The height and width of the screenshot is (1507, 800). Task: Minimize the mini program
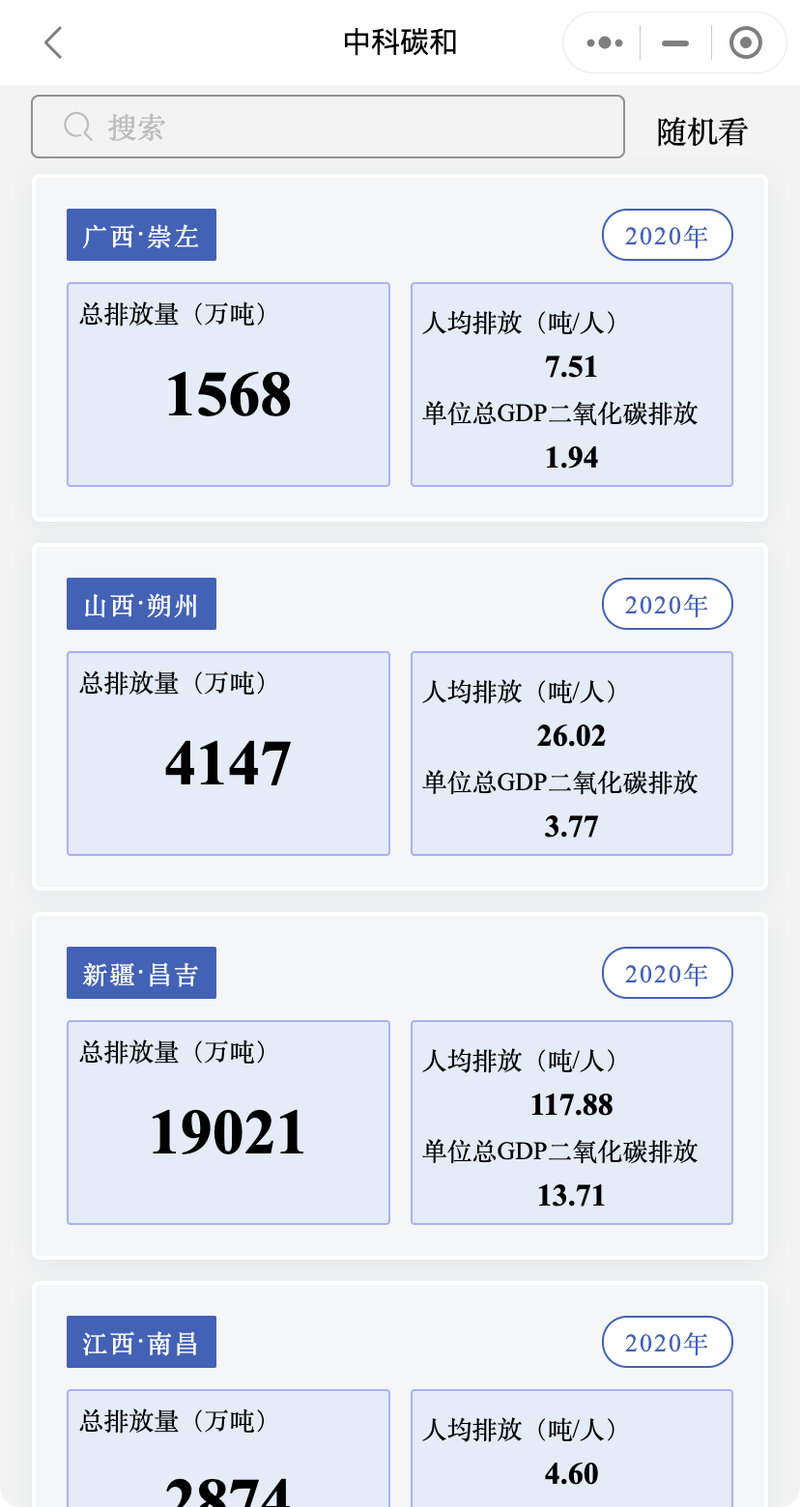point(676,43)
